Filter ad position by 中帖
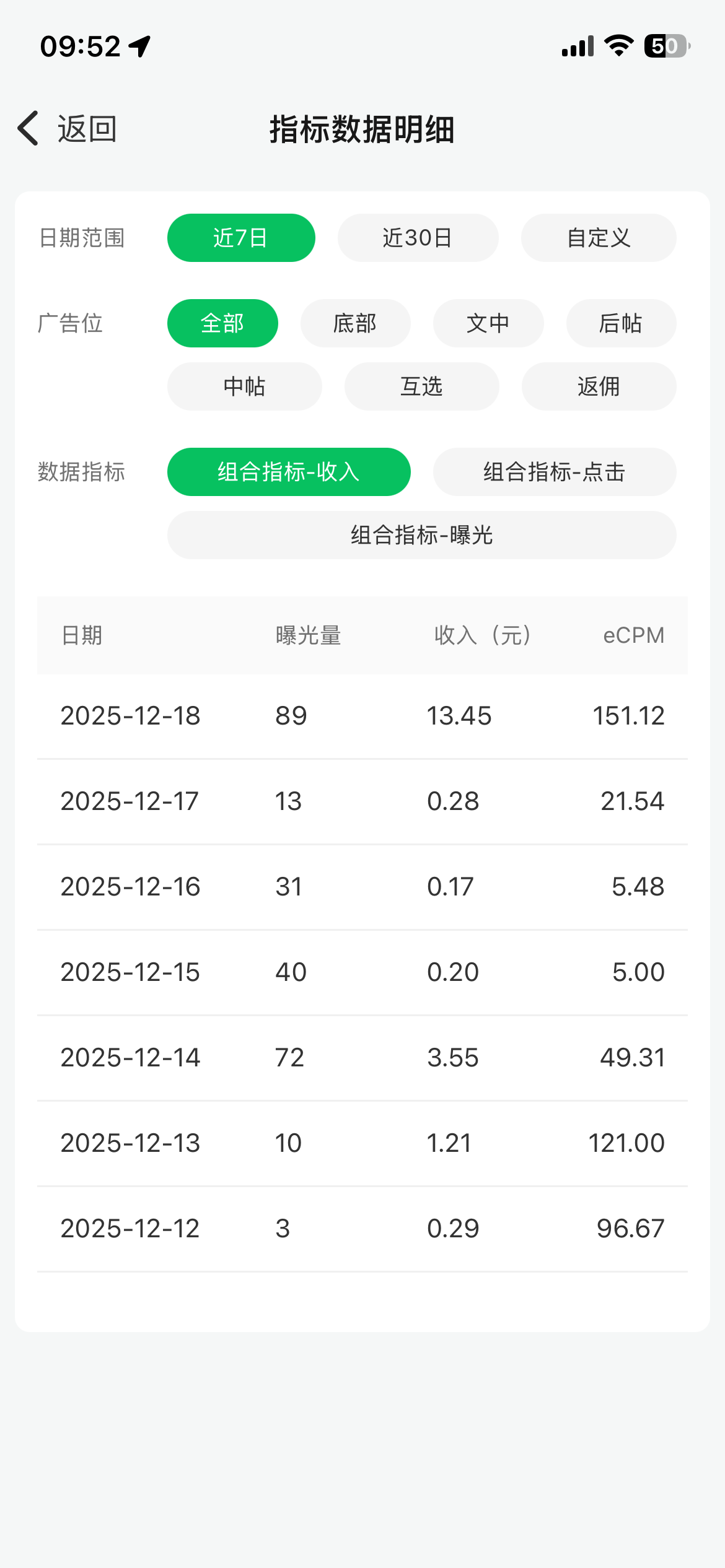 tap(245, 386)
